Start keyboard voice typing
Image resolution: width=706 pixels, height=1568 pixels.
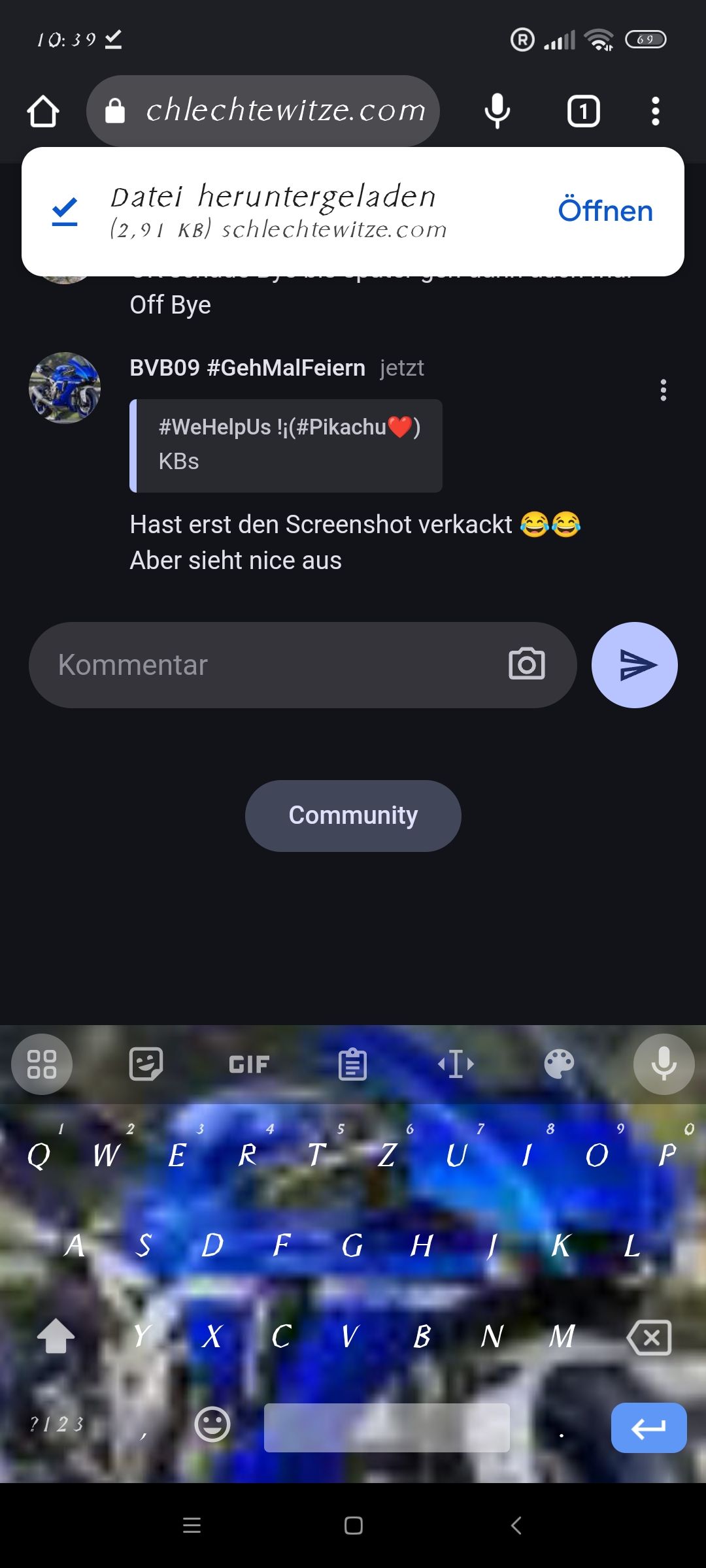click(x=664, y=1064)
